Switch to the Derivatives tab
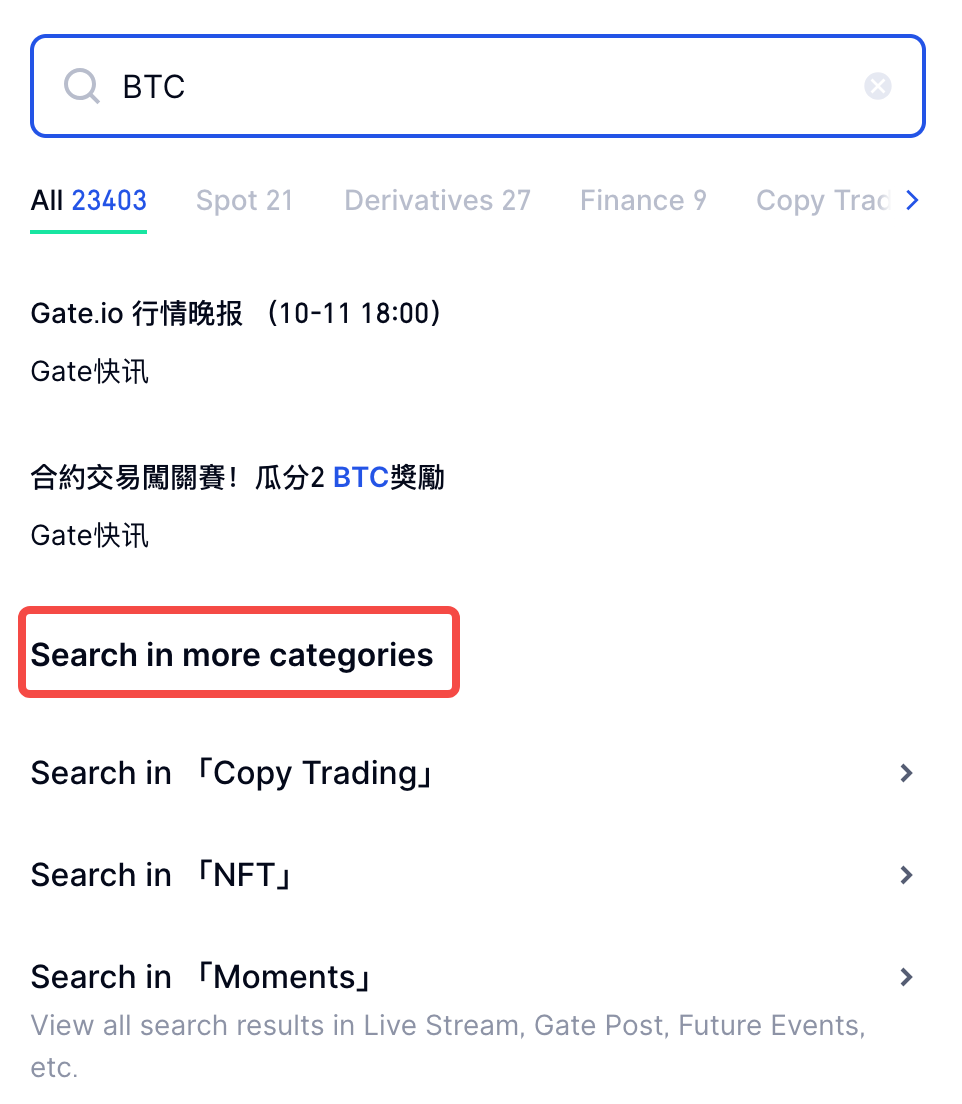The image size is (962, 1104). [437, 201]
